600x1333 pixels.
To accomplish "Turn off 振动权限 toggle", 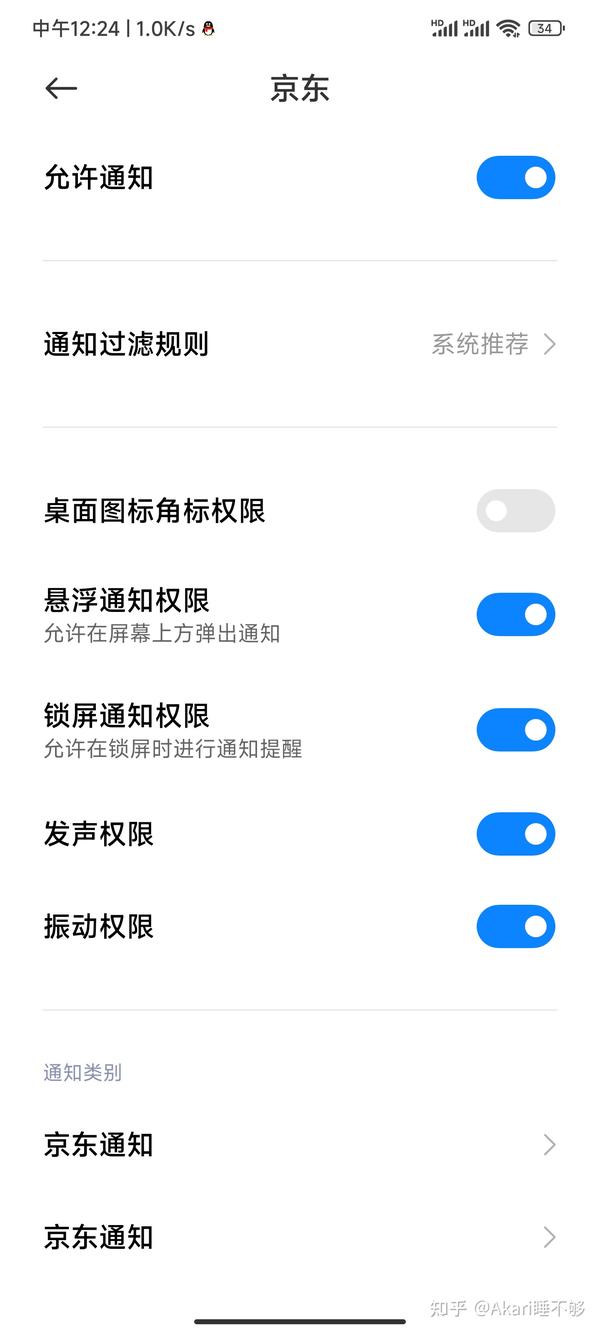I will [x=515, y=926].
